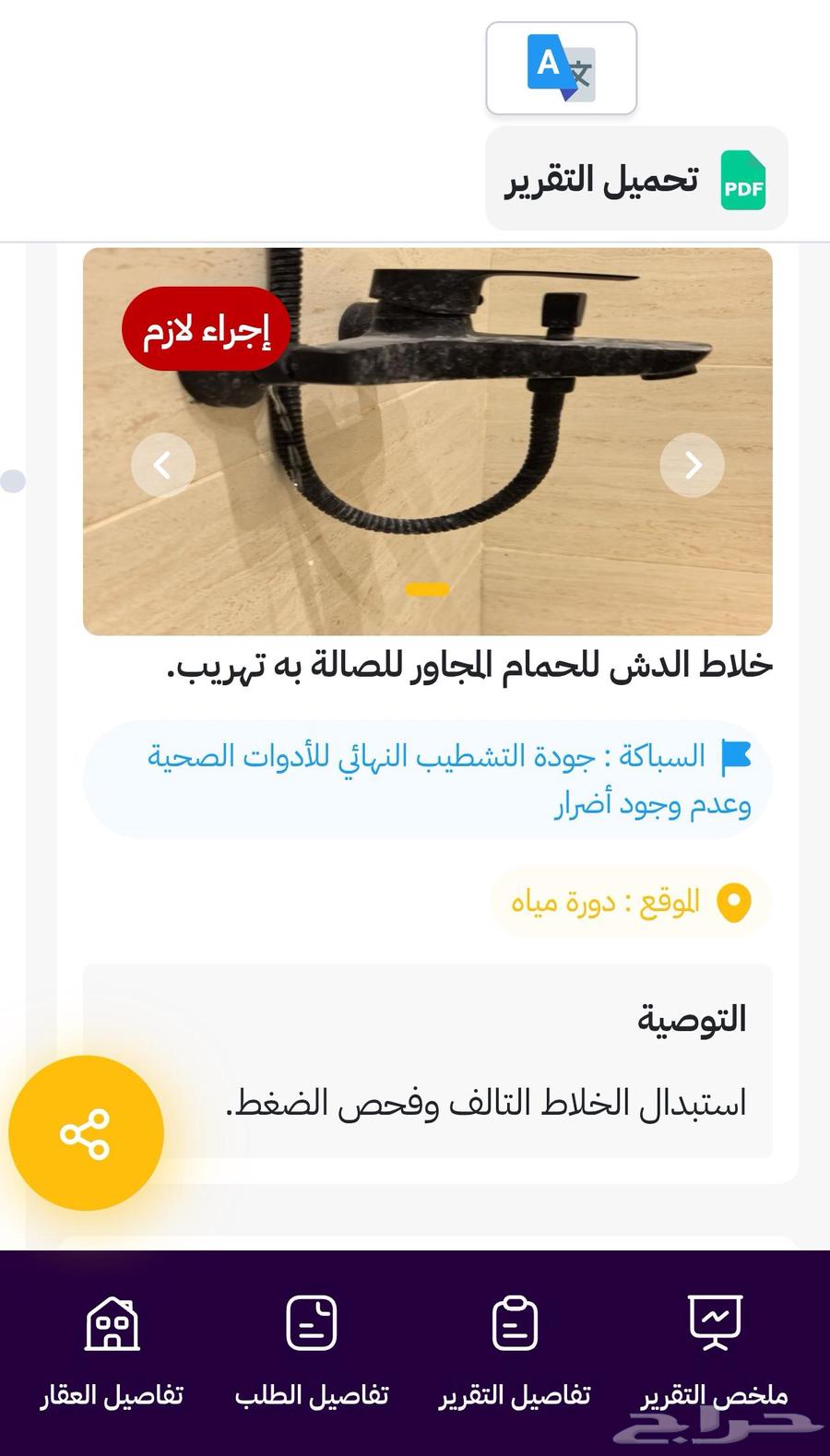Open the تفاصيل التقرير tab
Viewport: 830px width, 1456px height.
tap(515, 1351)
